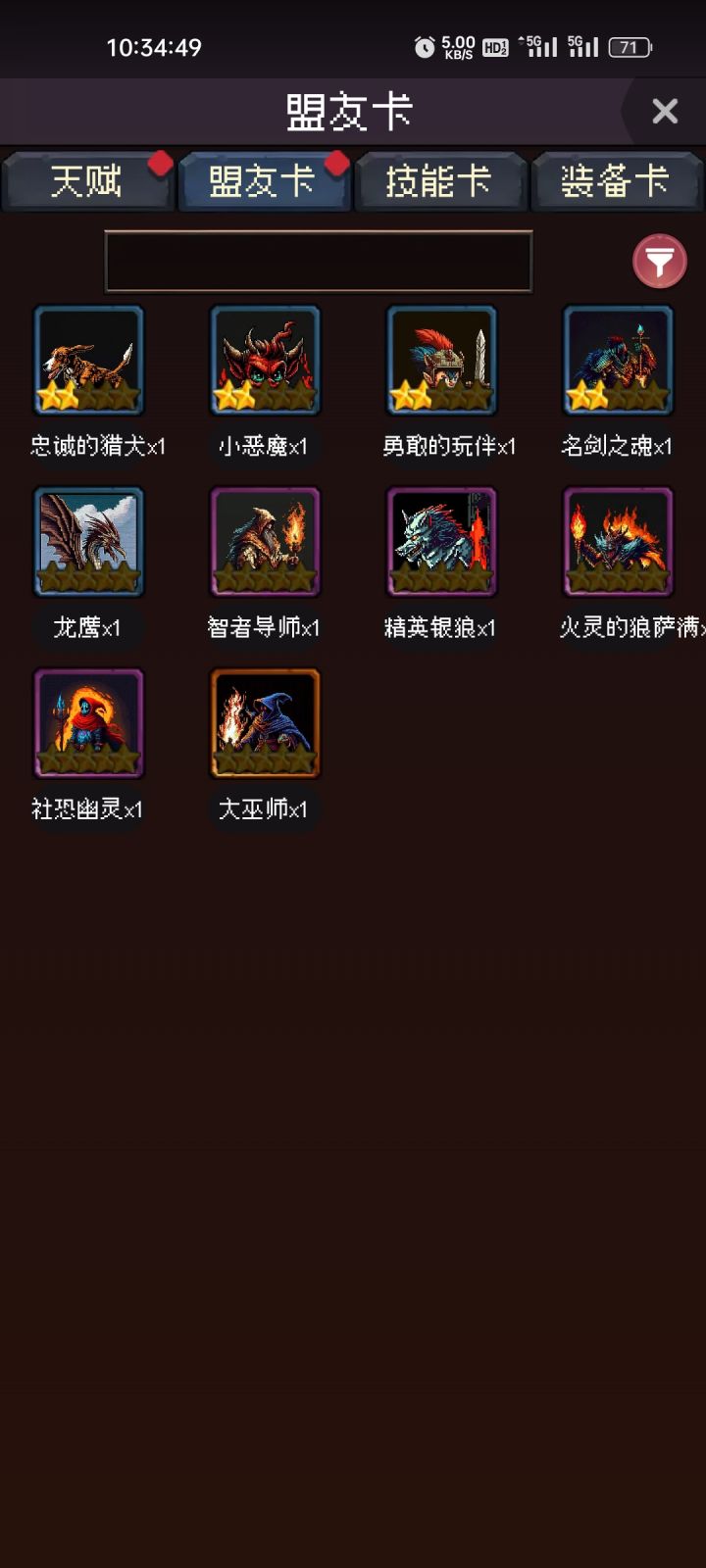Select the current 盟友卡 tab
This screenshot has height=1568, width=706.
point(263,182)
